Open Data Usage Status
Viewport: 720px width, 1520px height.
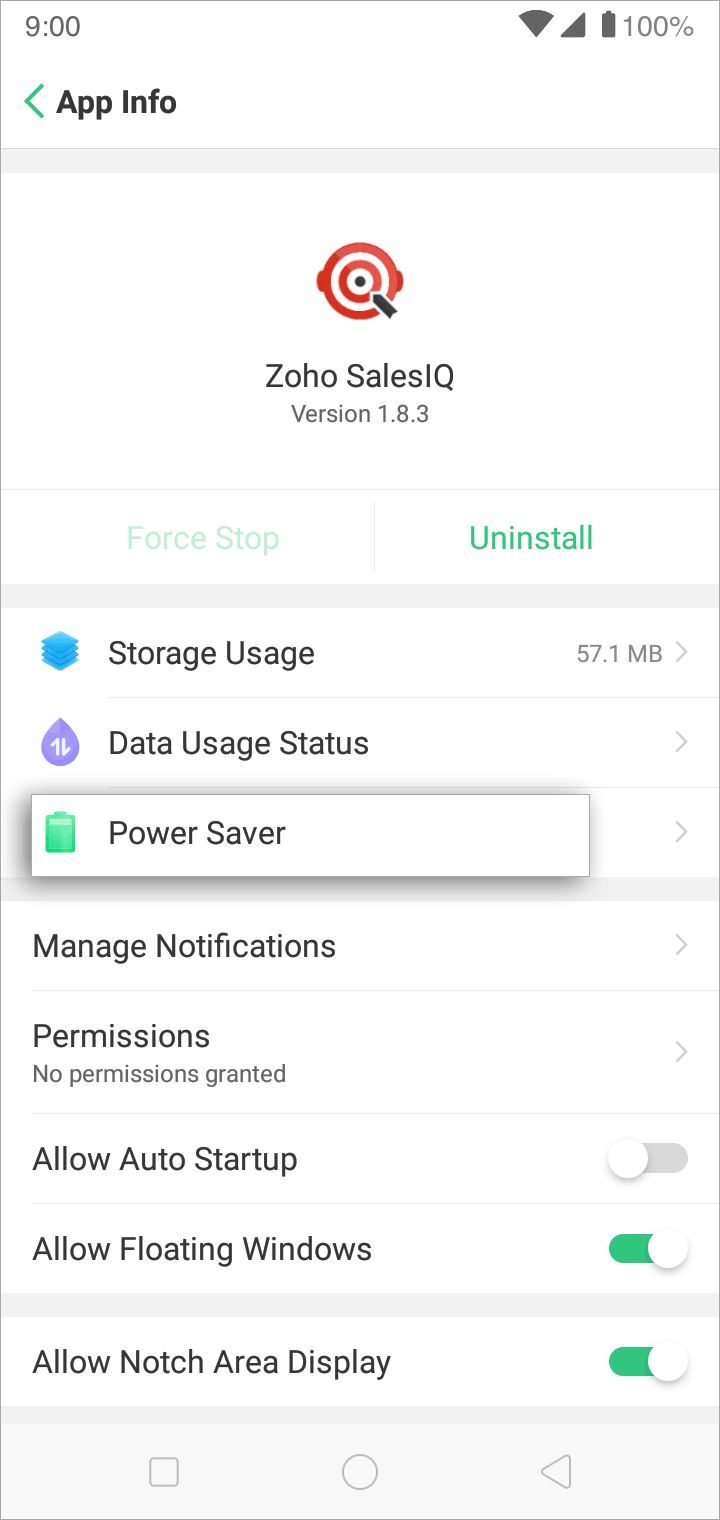pyautogui.click(x=360, y=743)
